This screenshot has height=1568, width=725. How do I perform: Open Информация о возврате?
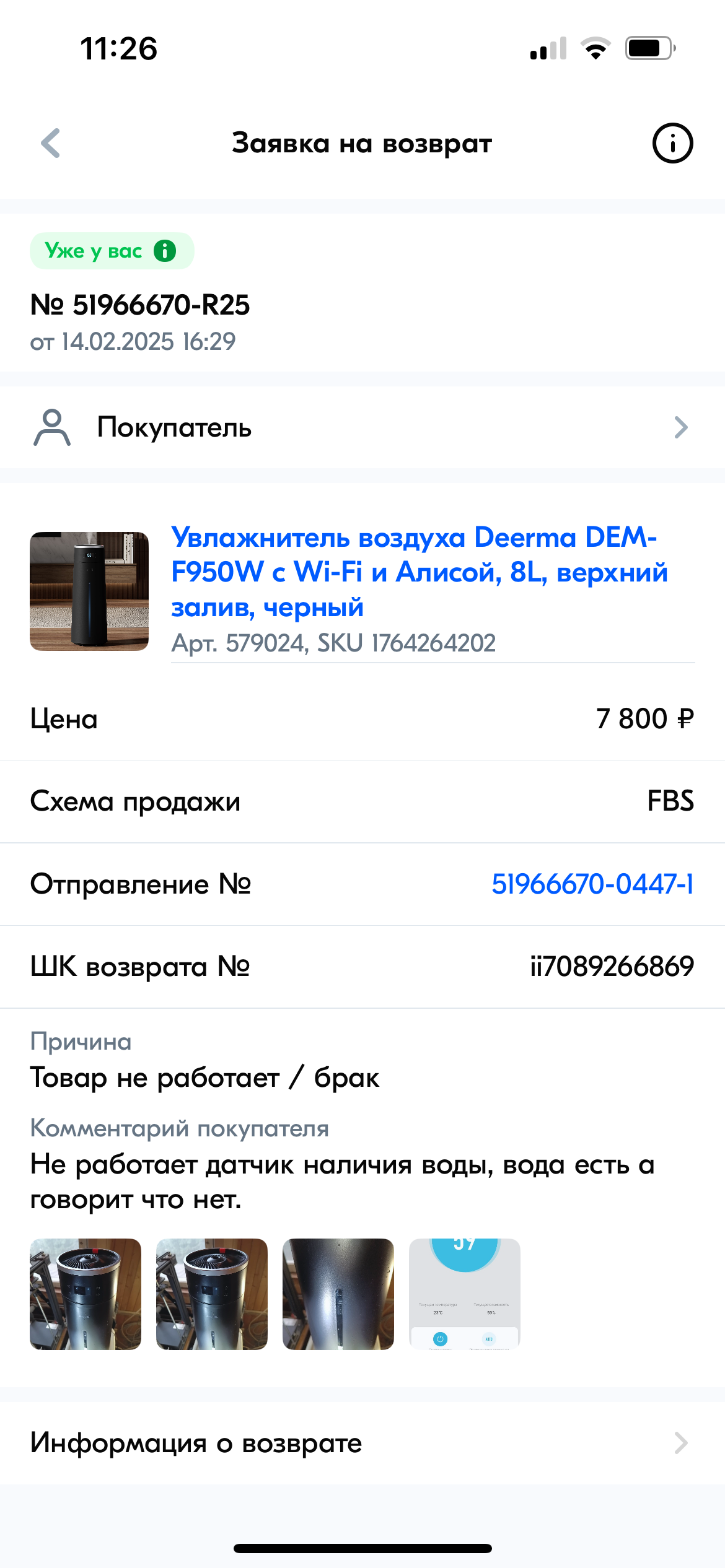point(362,1443)
